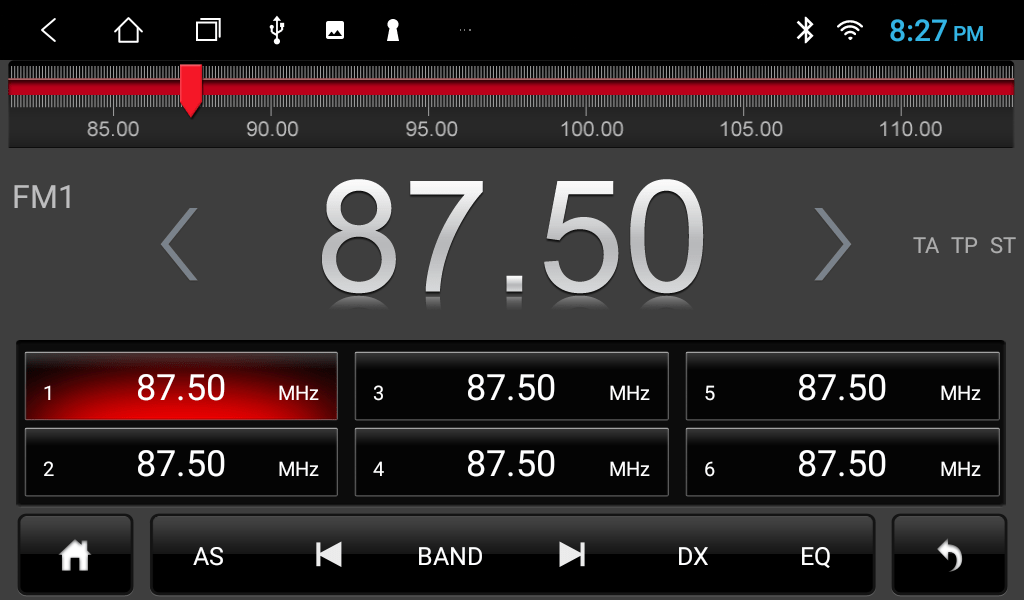Select preset 4 station 87.50
Image resolution: width=1024 pixels, height=600 pixels.
[511, 463]
